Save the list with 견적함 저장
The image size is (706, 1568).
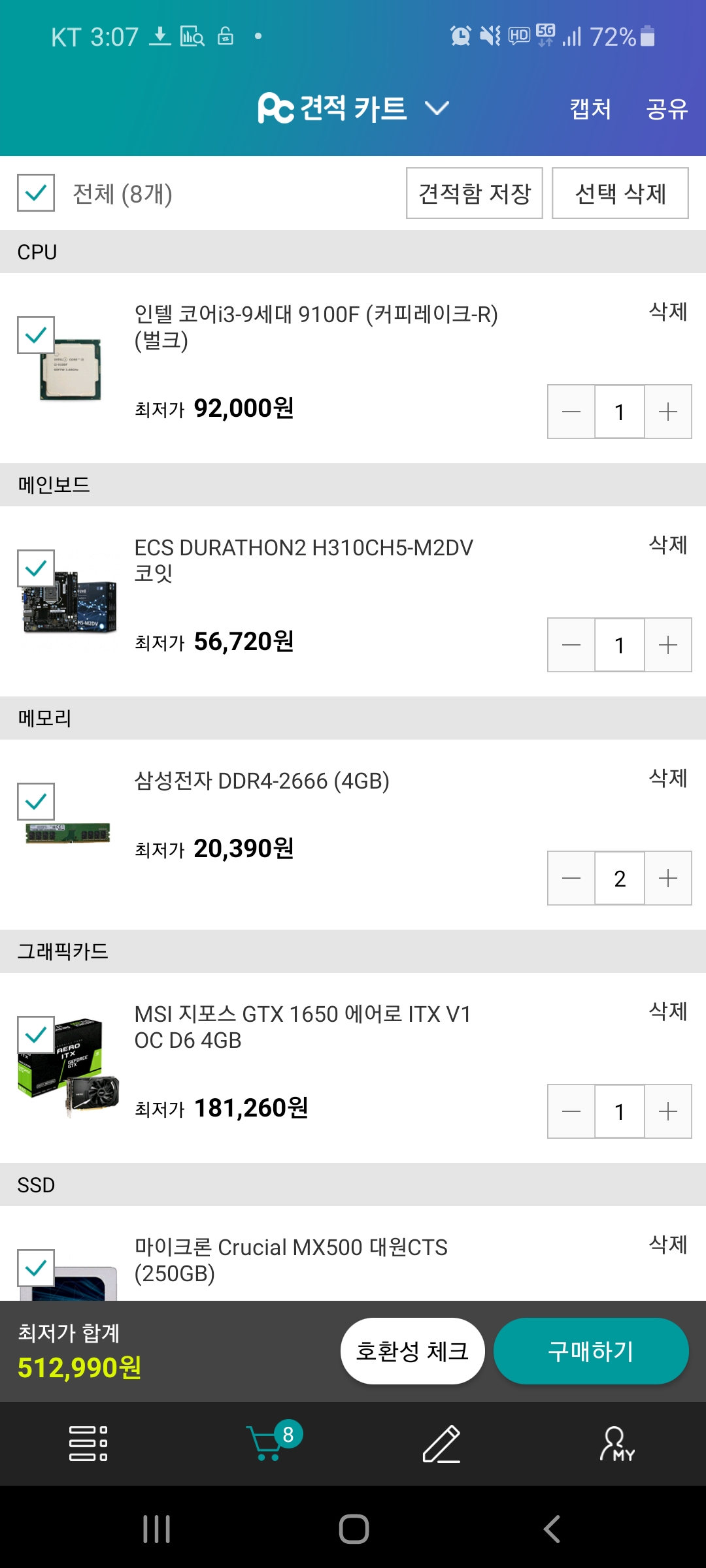(x=474, y=193)
